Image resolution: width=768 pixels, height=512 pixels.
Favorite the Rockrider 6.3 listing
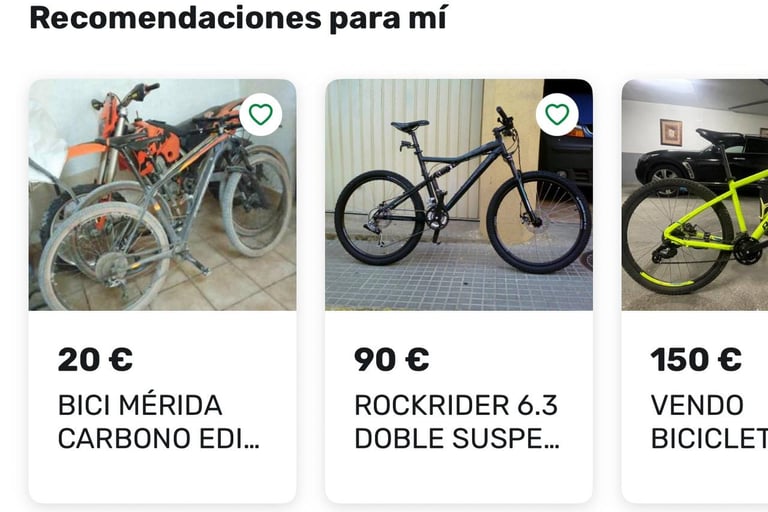coord(557,114)
